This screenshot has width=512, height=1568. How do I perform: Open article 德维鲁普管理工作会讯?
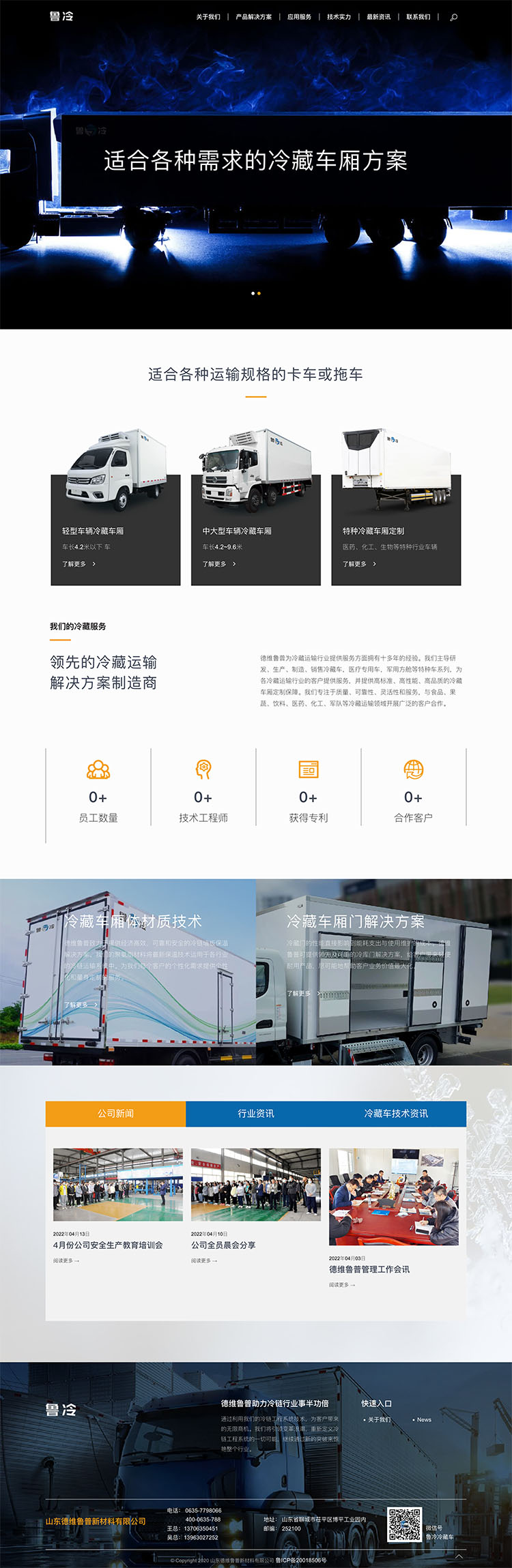[x=369, y=1269]
